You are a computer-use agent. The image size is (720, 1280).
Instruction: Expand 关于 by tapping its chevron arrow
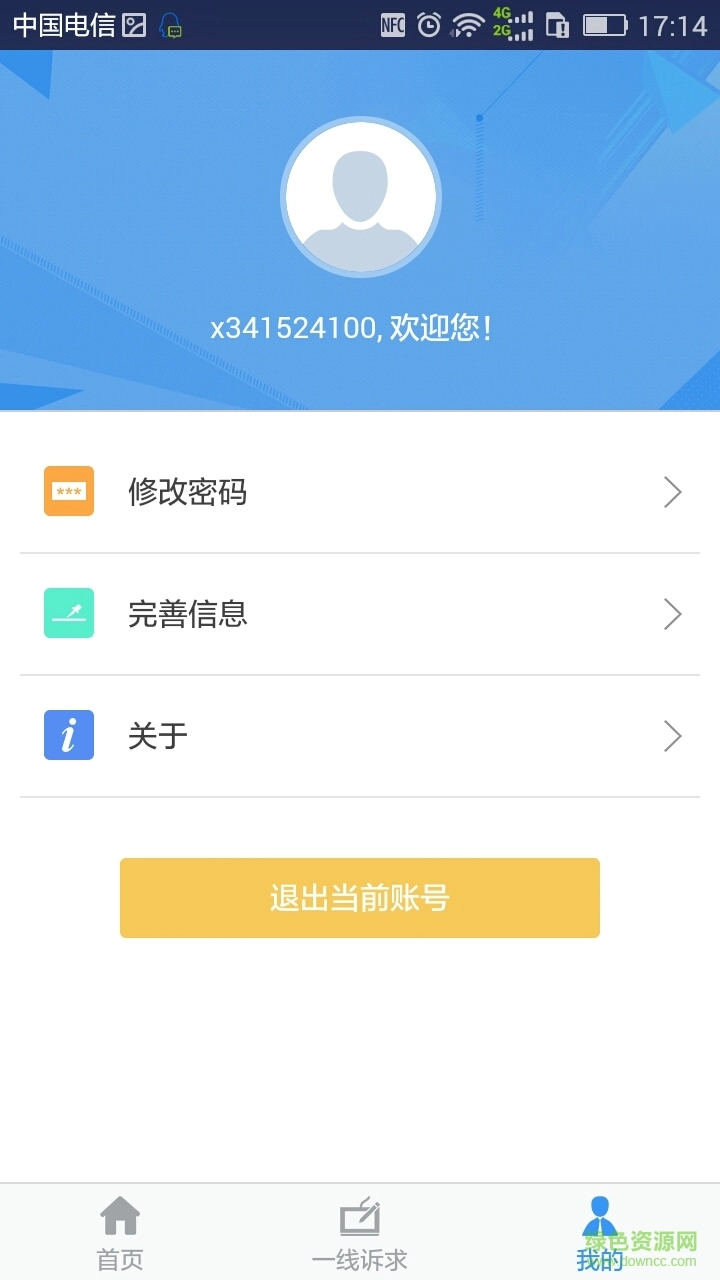pos(672,736)
